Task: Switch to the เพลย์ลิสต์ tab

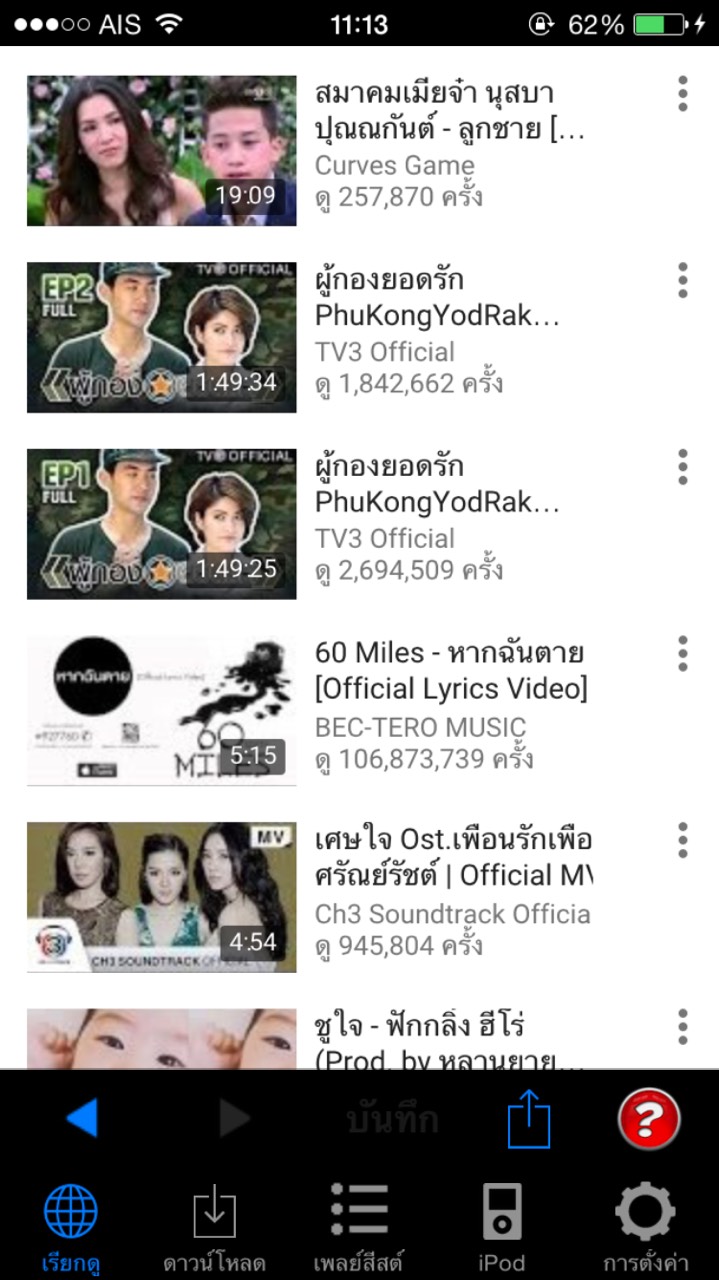Action: tap(359, 1226)
